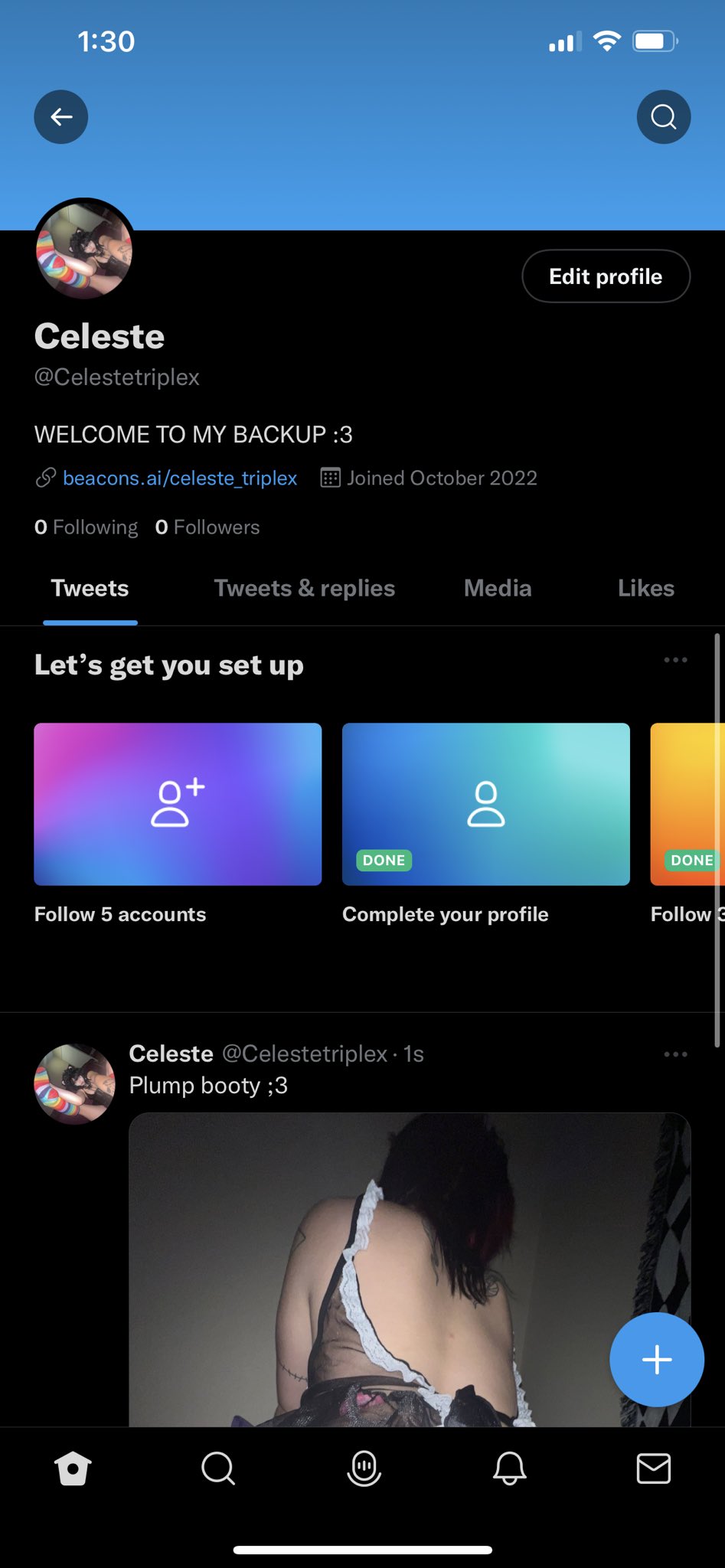
Task: Go back using the arrow button
Action: point(61,117)
